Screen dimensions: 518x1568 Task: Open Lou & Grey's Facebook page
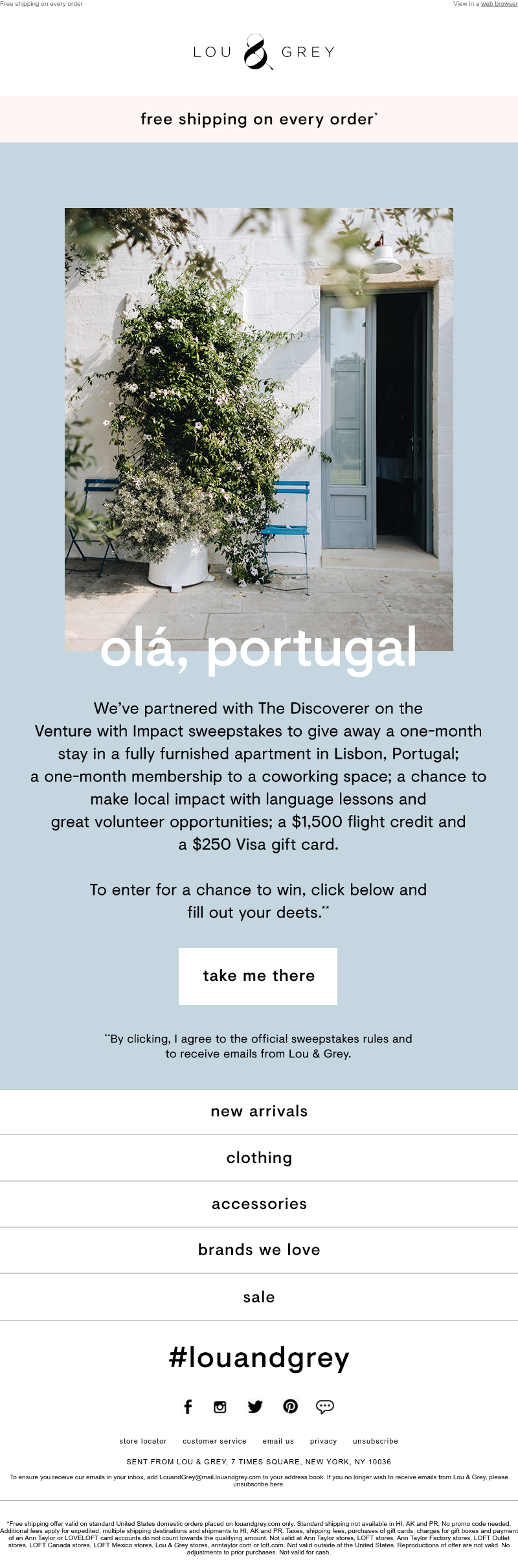188,1407
